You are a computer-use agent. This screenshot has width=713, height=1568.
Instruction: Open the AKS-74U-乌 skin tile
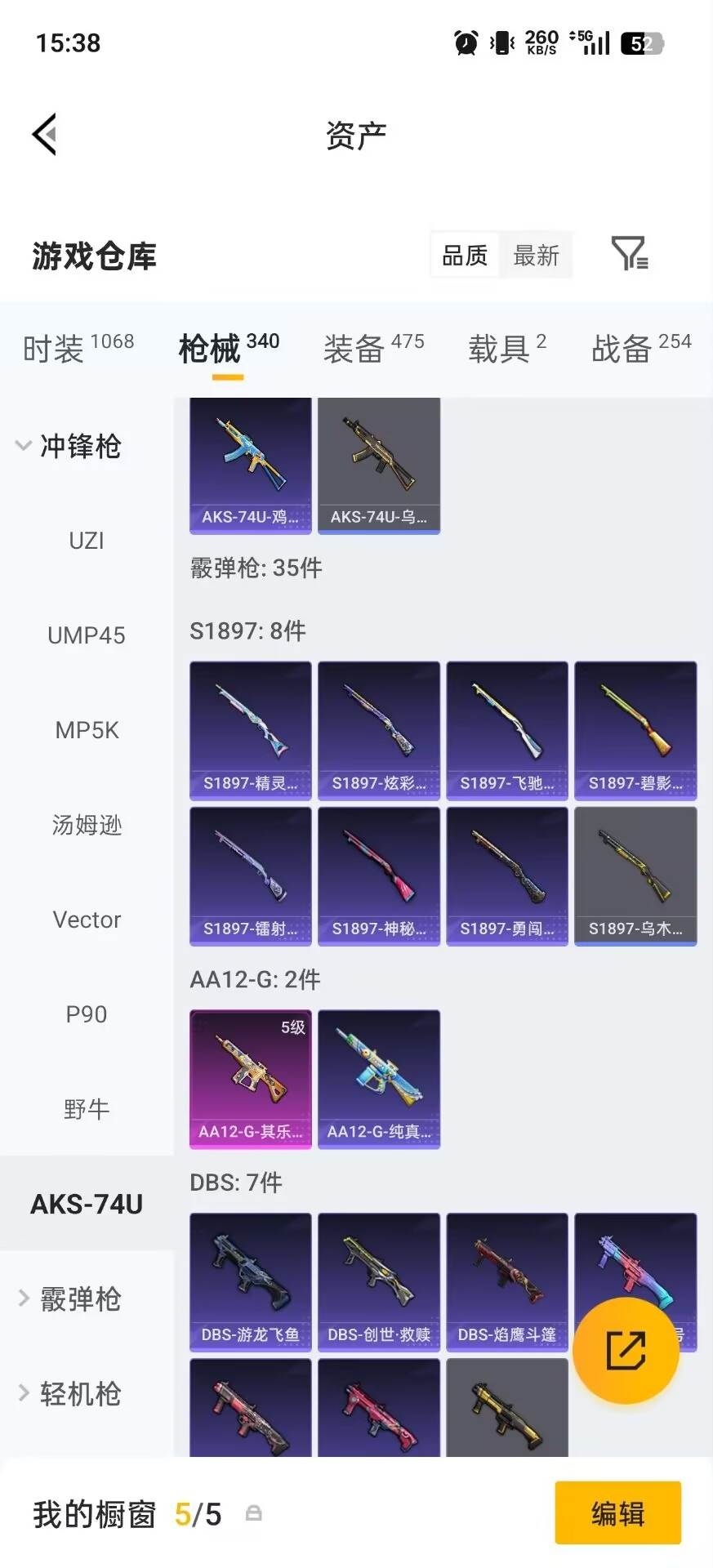point(379,465)
